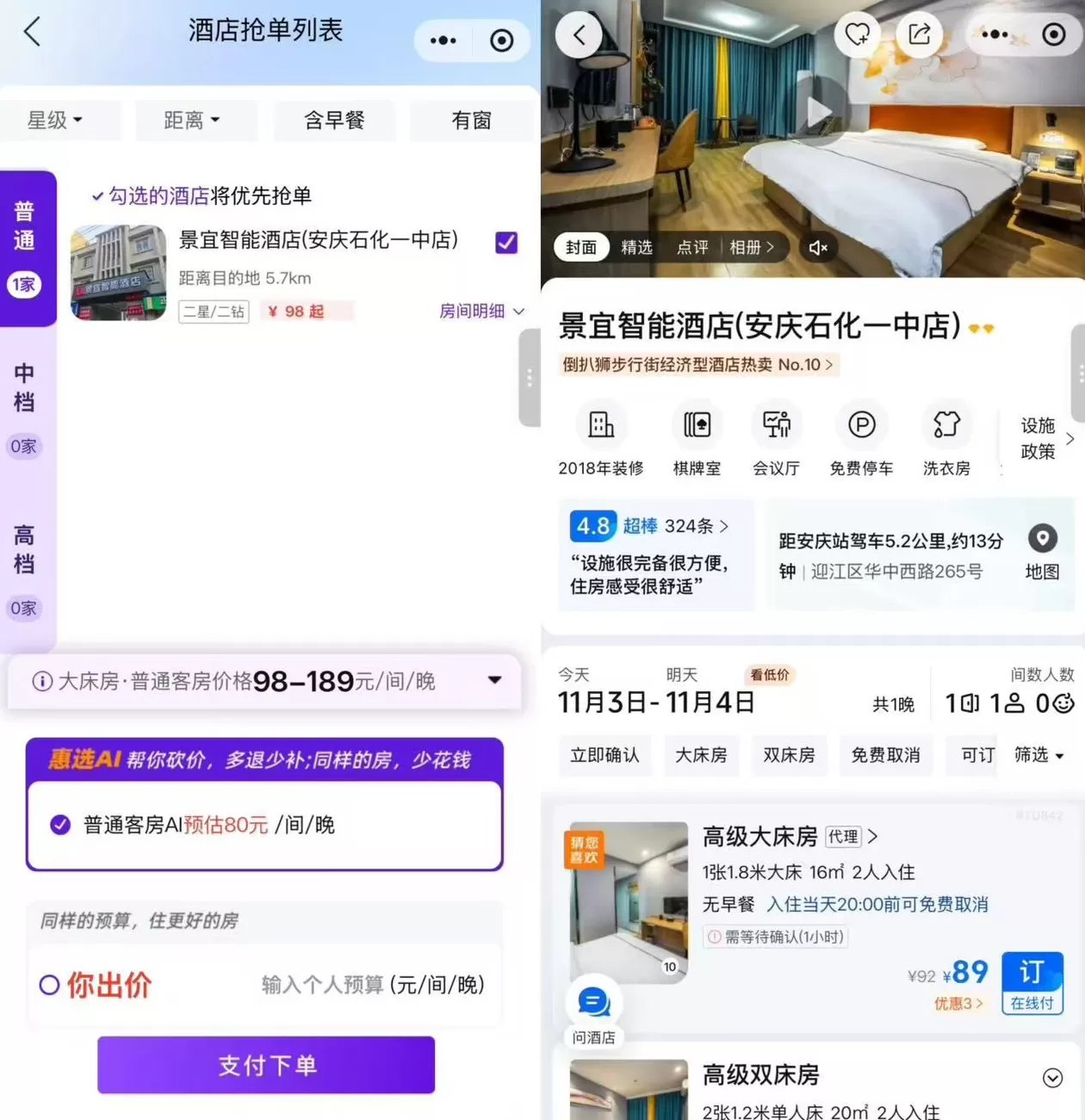Open the 324条 reviews link

(x=680, y=526)
